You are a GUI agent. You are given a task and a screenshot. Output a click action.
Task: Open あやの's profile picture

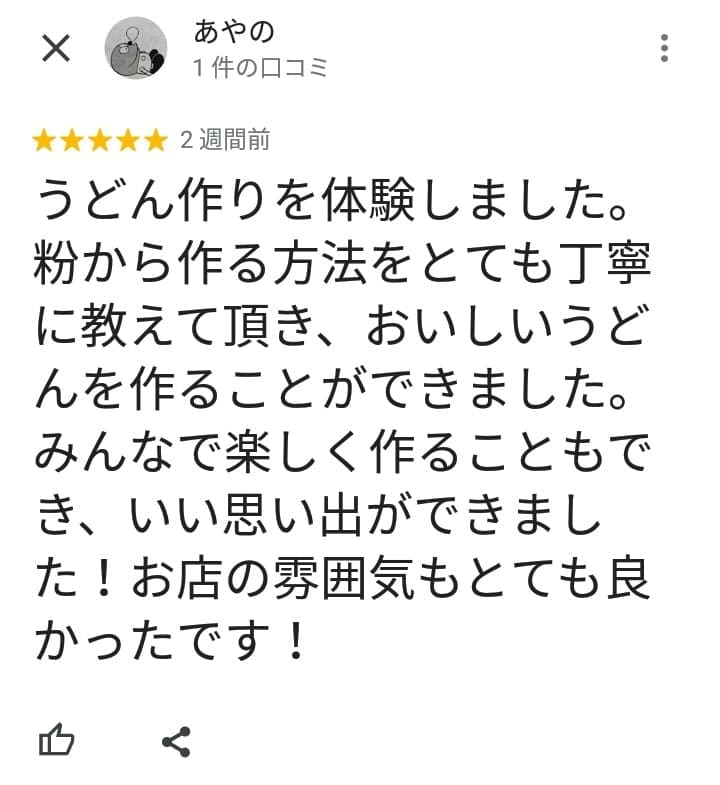pyautogui.click(x=136, y=49)
